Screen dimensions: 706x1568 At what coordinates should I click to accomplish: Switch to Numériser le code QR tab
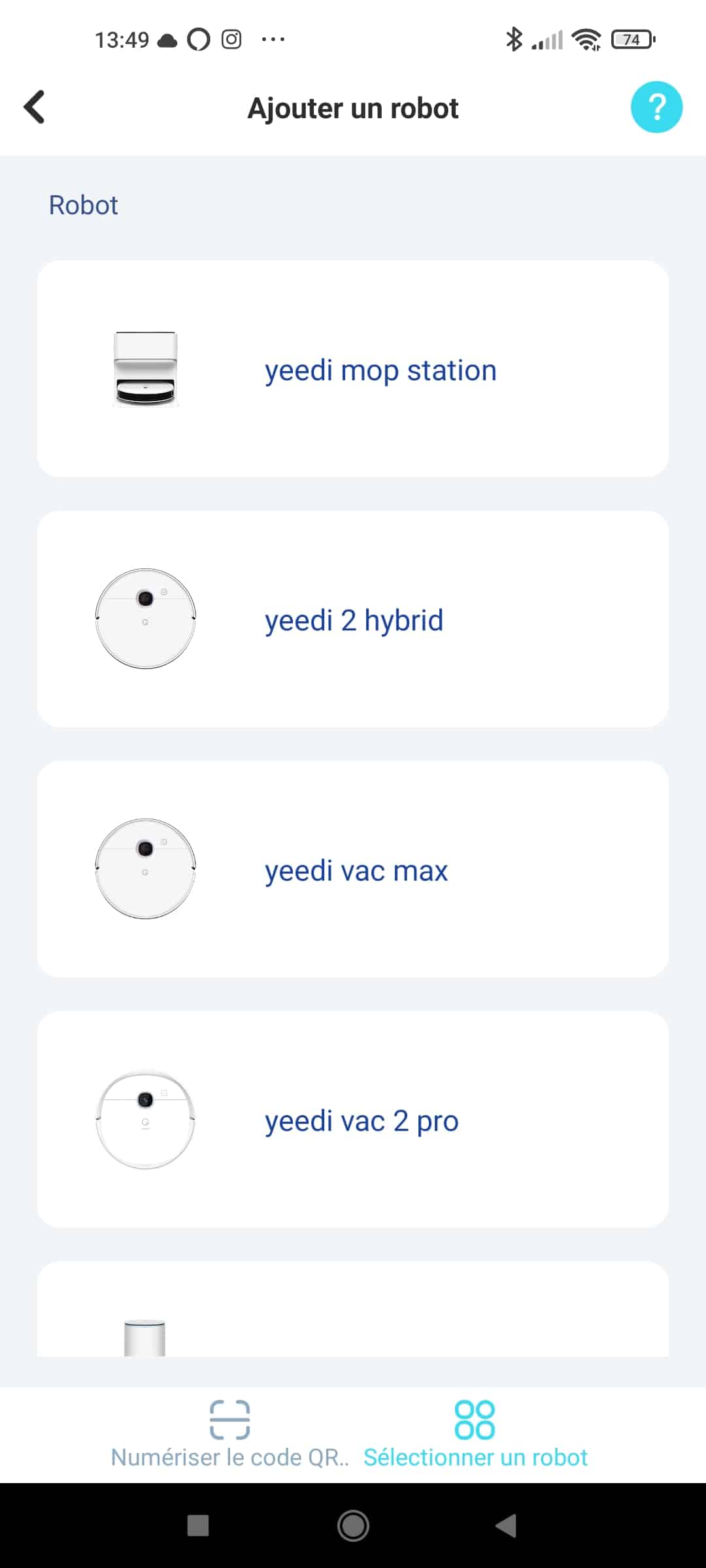coord(229,1435)
